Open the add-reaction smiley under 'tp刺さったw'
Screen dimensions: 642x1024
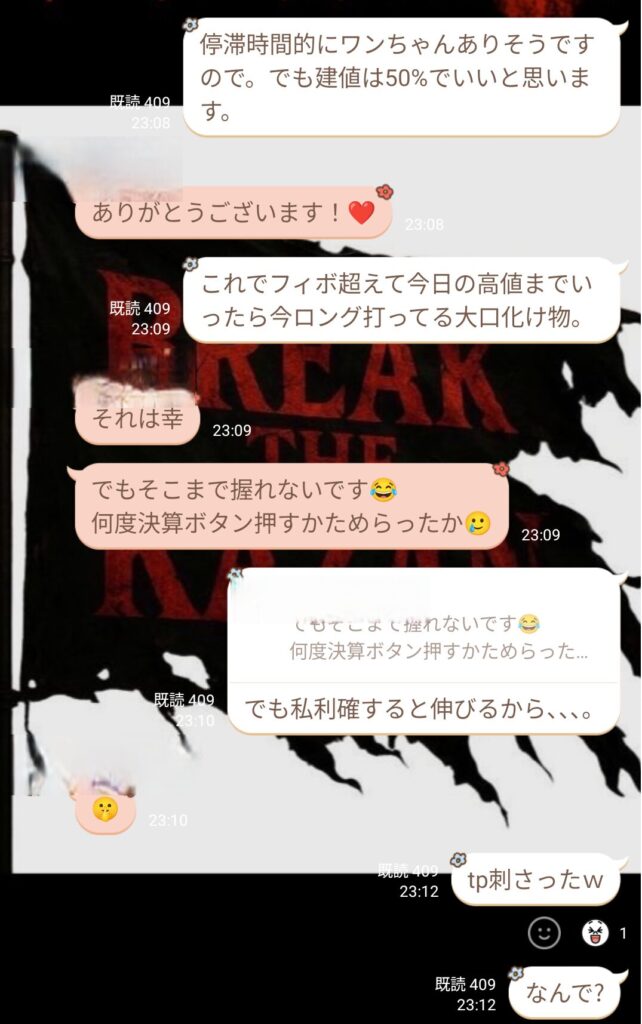(x=543, y=934)
